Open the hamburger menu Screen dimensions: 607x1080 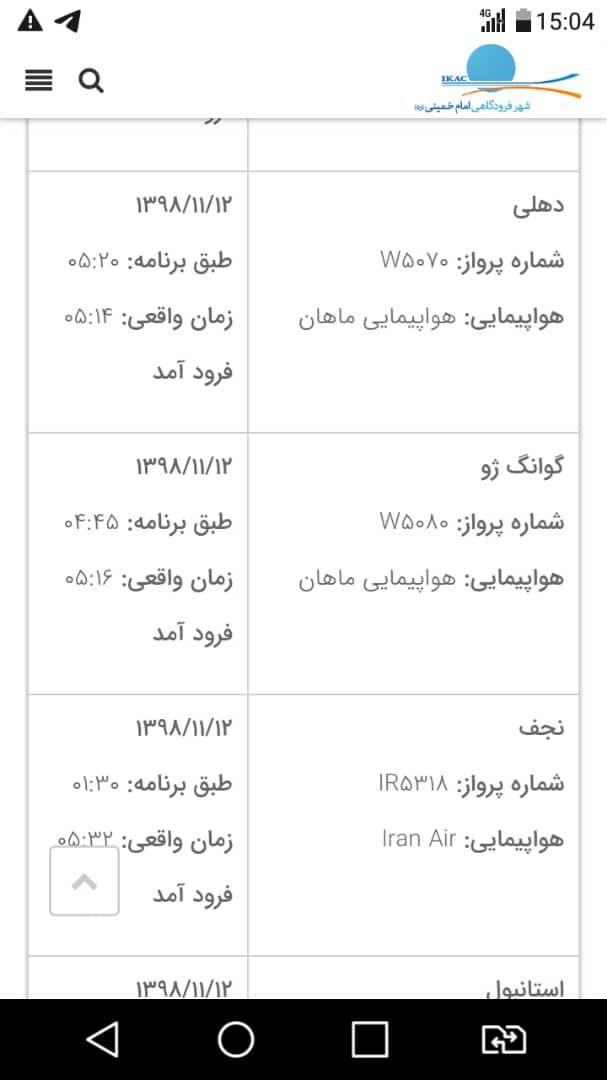pyautogui.click(x=39, y=81)
